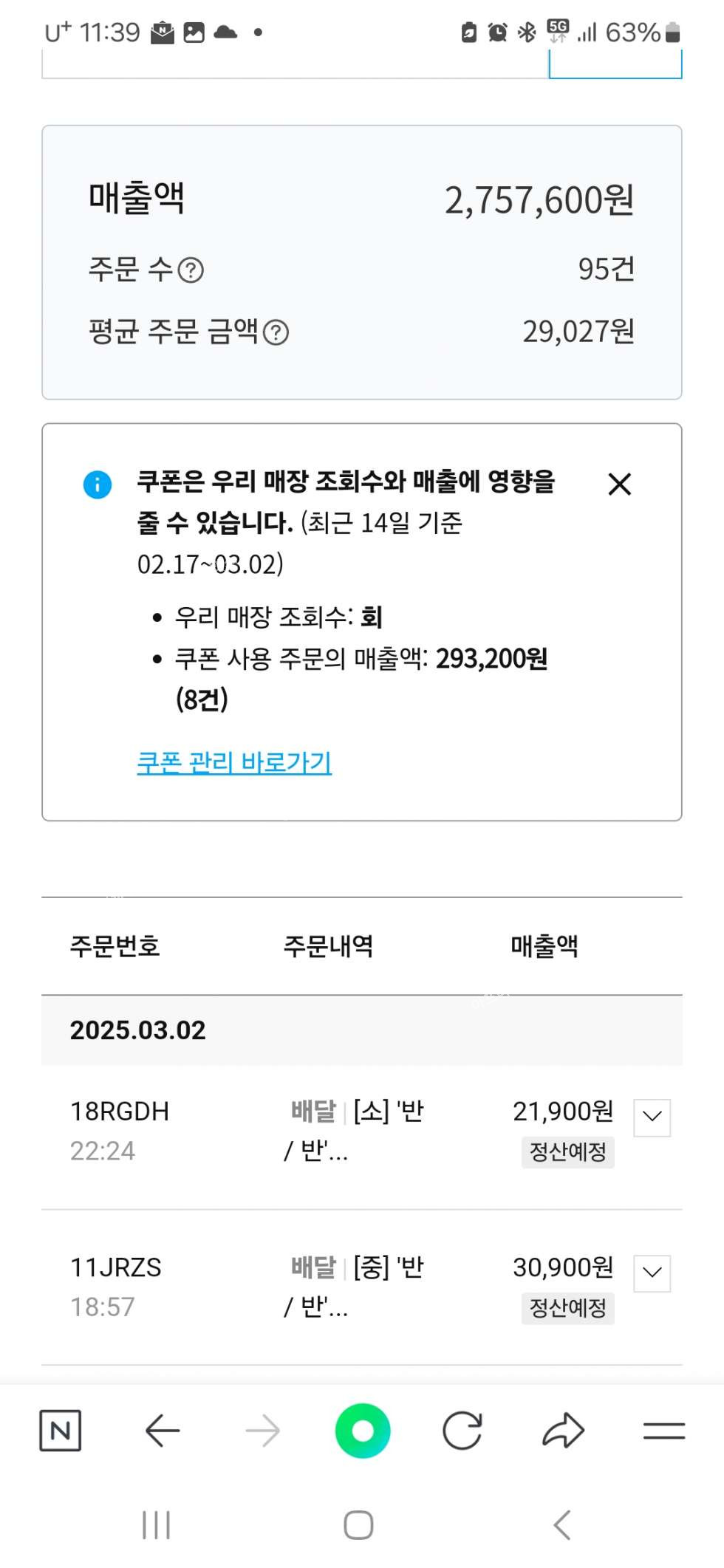Expand order 11JRZS details
Image resolution: width=724 pixels, height=1568 pixels.
point(652,1273)
